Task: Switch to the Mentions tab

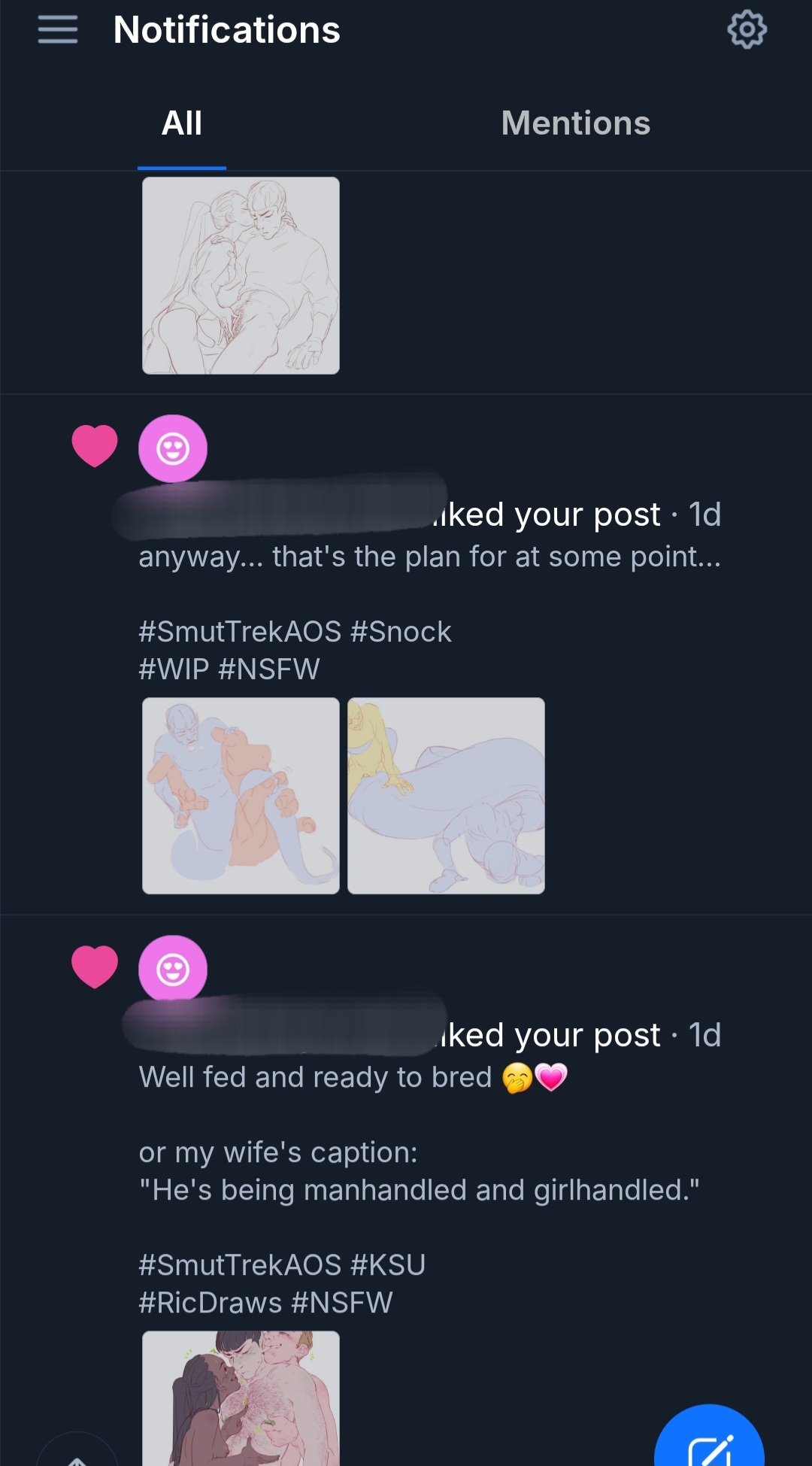Action: tap(575, 123)
